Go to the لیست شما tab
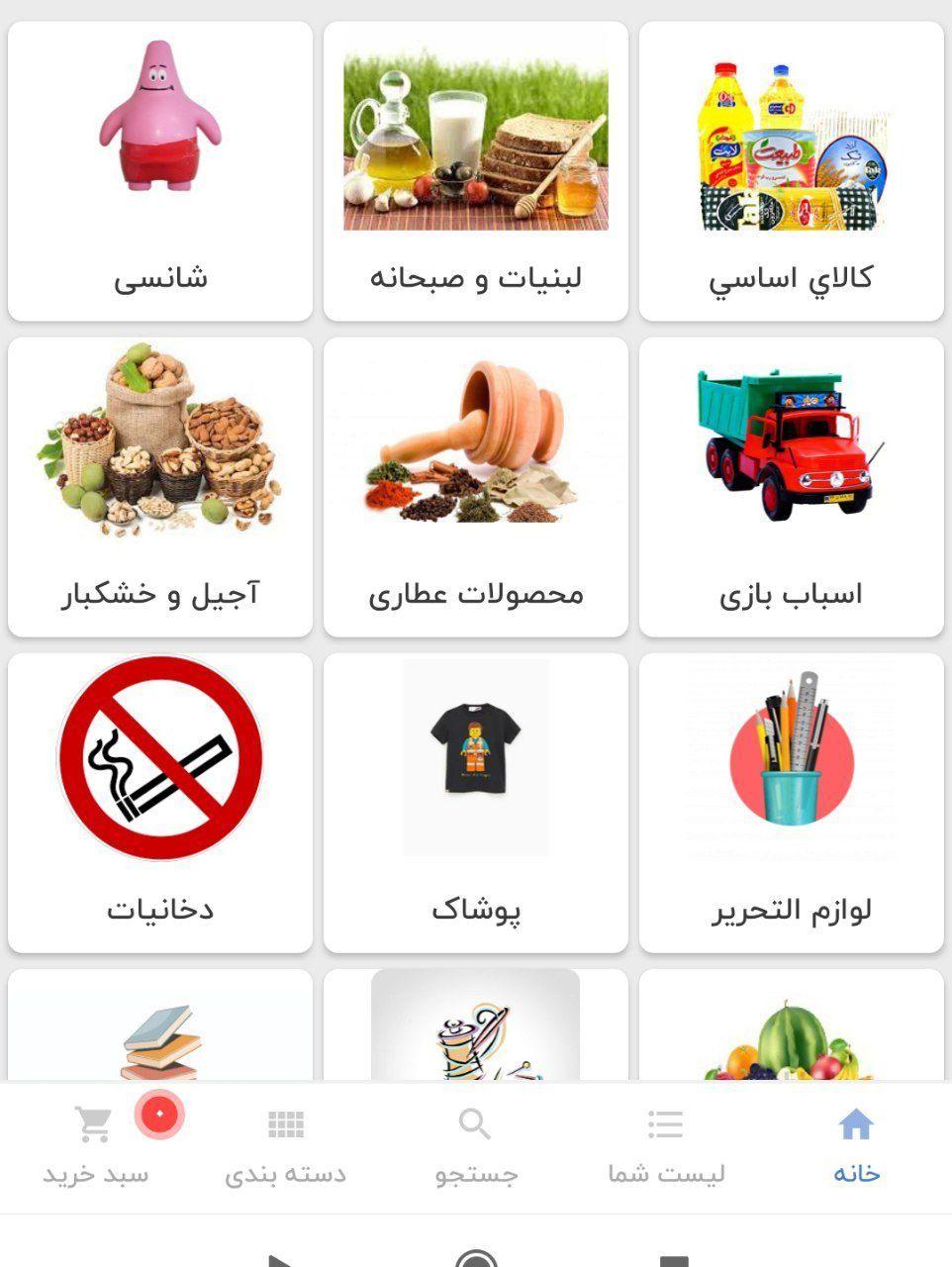This screenshot has width=952, height=1267. 666,1146
